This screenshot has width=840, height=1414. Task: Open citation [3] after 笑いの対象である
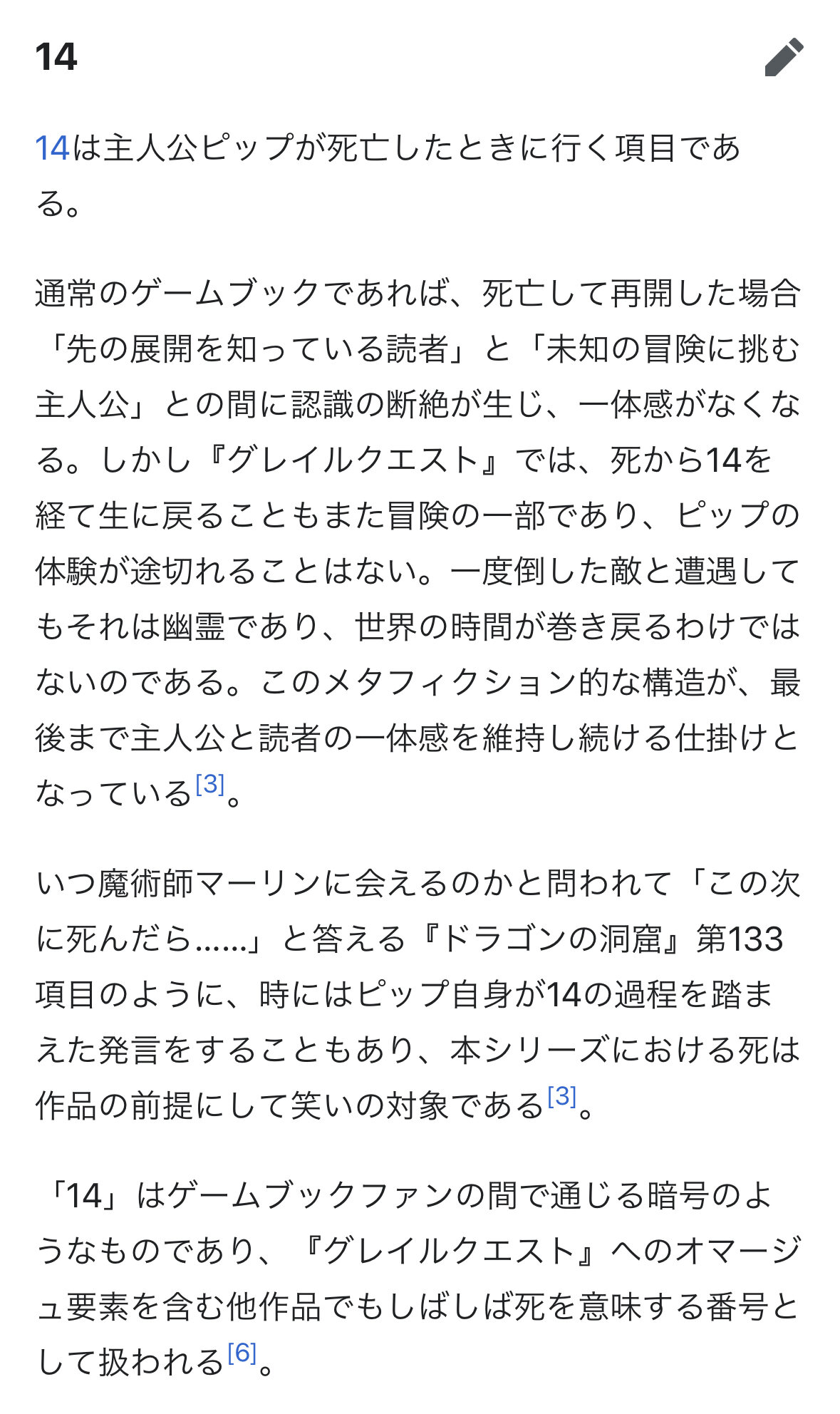(561, 1096)
